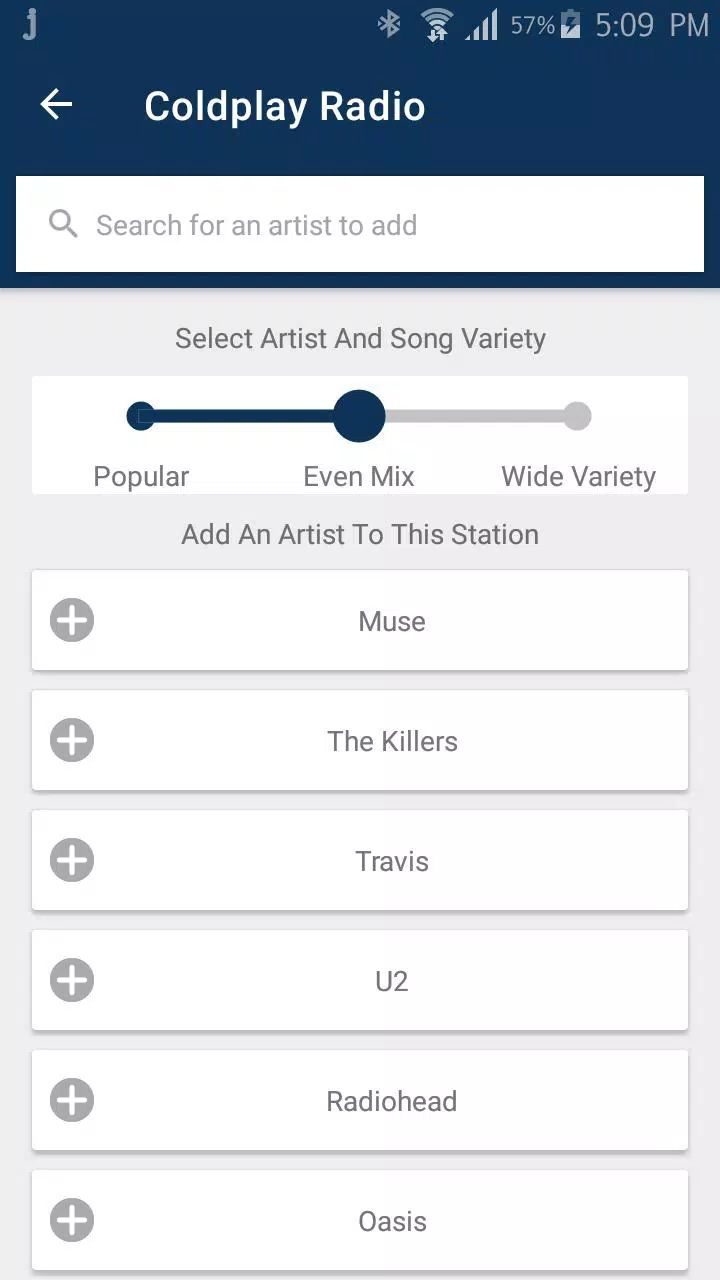
Task: Add The Killers to this station
Action: [72, 740]
